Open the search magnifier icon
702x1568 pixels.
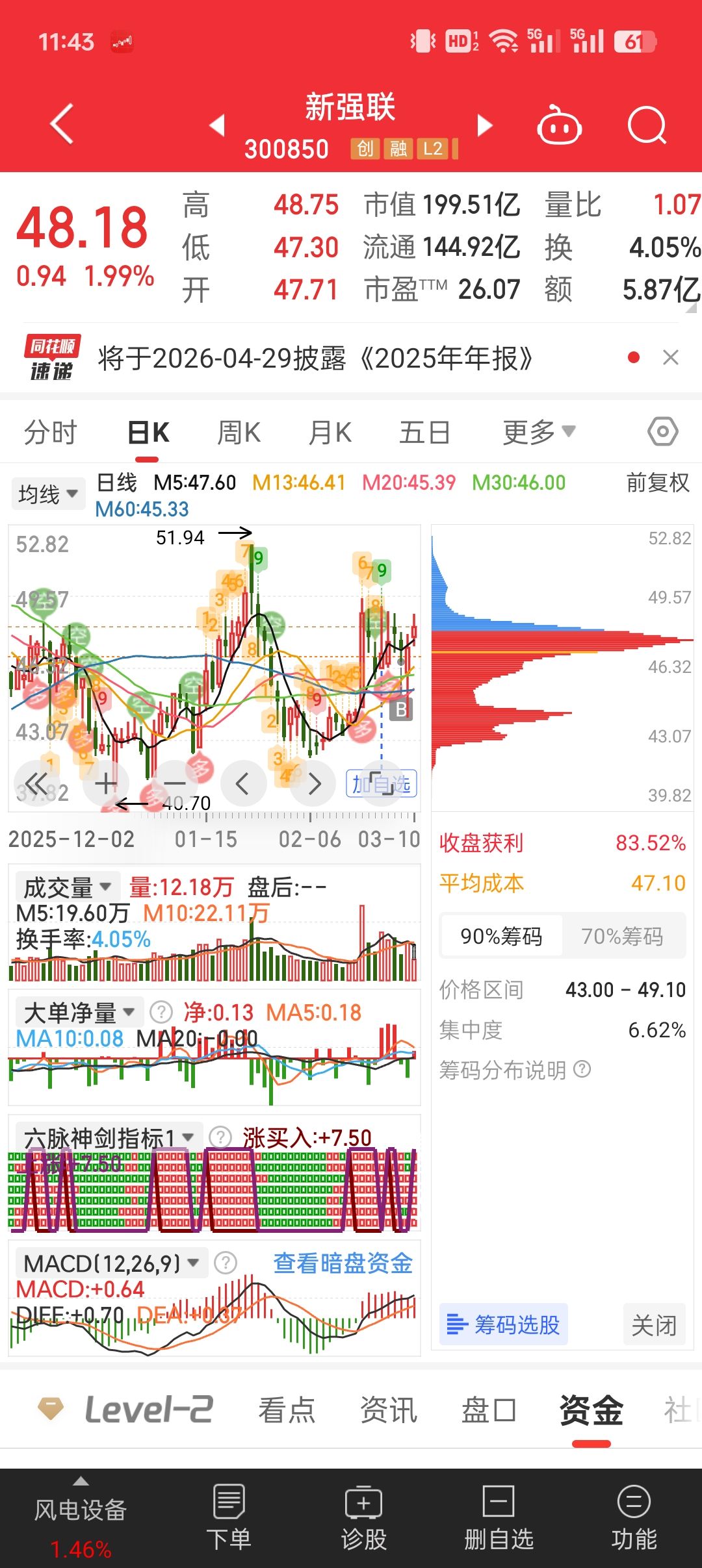point(647,125)
